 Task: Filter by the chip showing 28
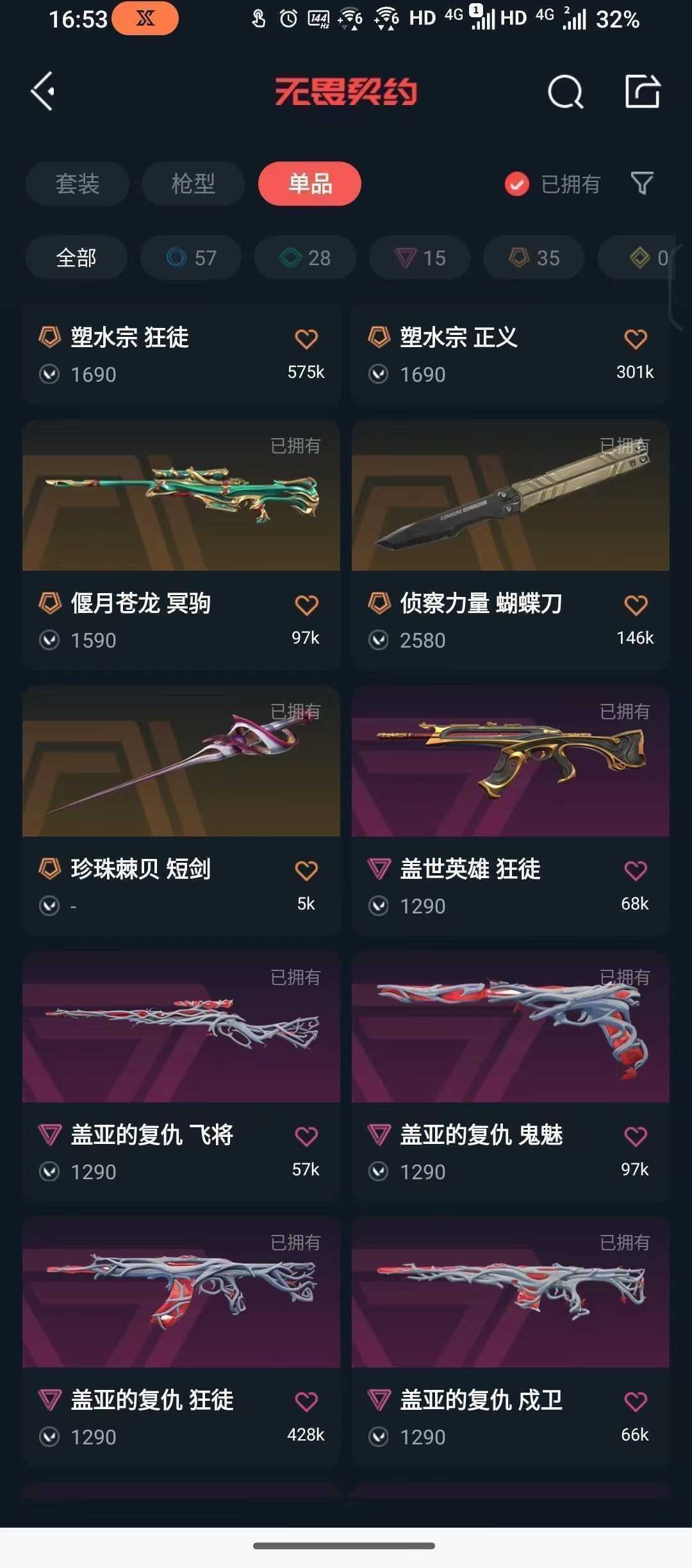click(305, 257)
